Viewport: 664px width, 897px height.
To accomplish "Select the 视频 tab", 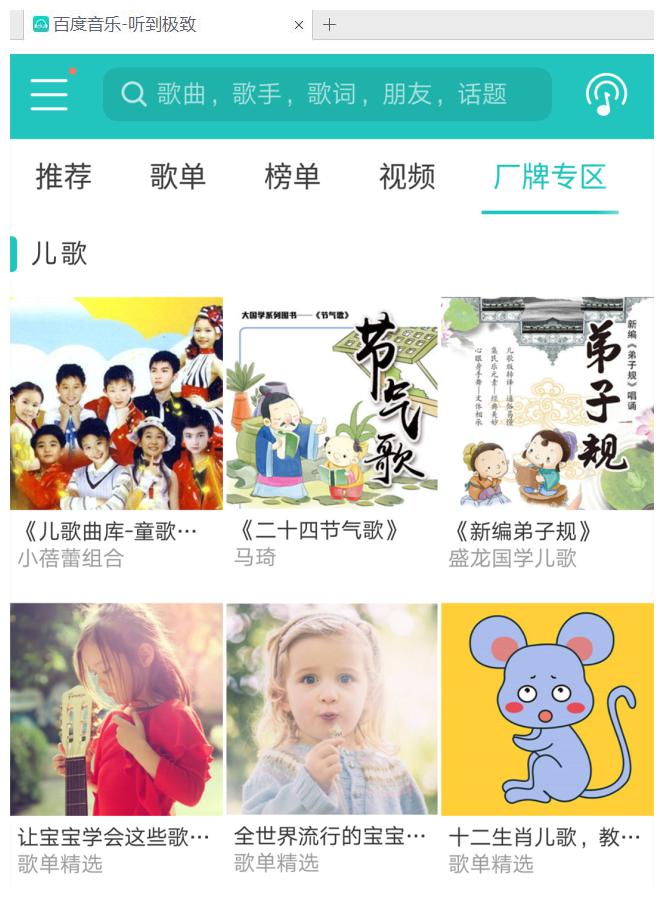I will 407,177.
